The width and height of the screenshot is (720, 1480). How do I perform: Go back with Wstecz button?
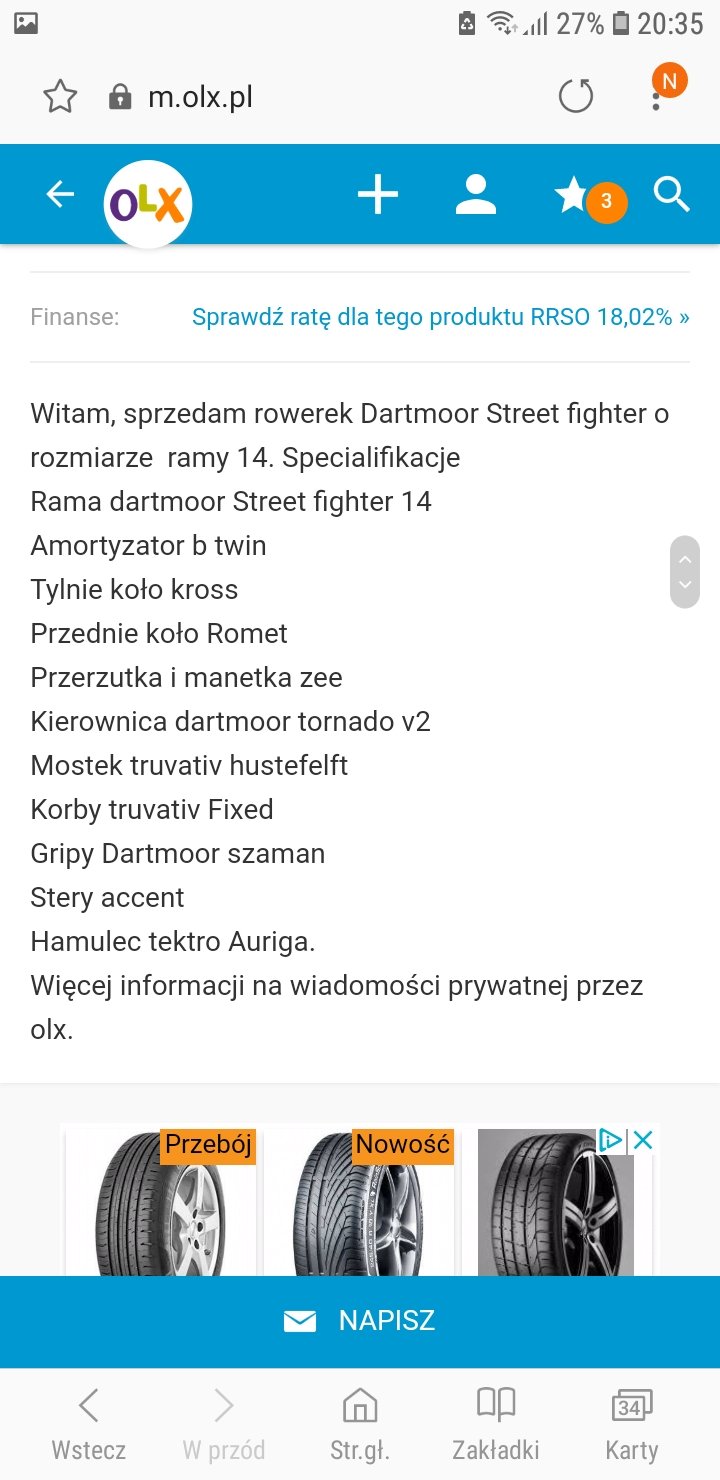(x=88, y=1425)
